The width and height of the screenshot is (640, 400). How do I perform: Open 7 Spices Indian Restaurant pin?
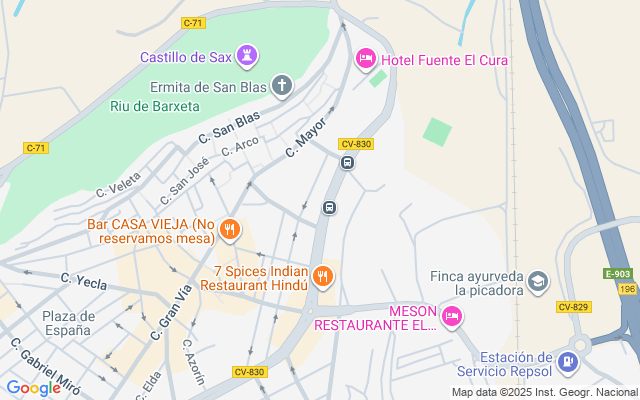click(323, 278)
